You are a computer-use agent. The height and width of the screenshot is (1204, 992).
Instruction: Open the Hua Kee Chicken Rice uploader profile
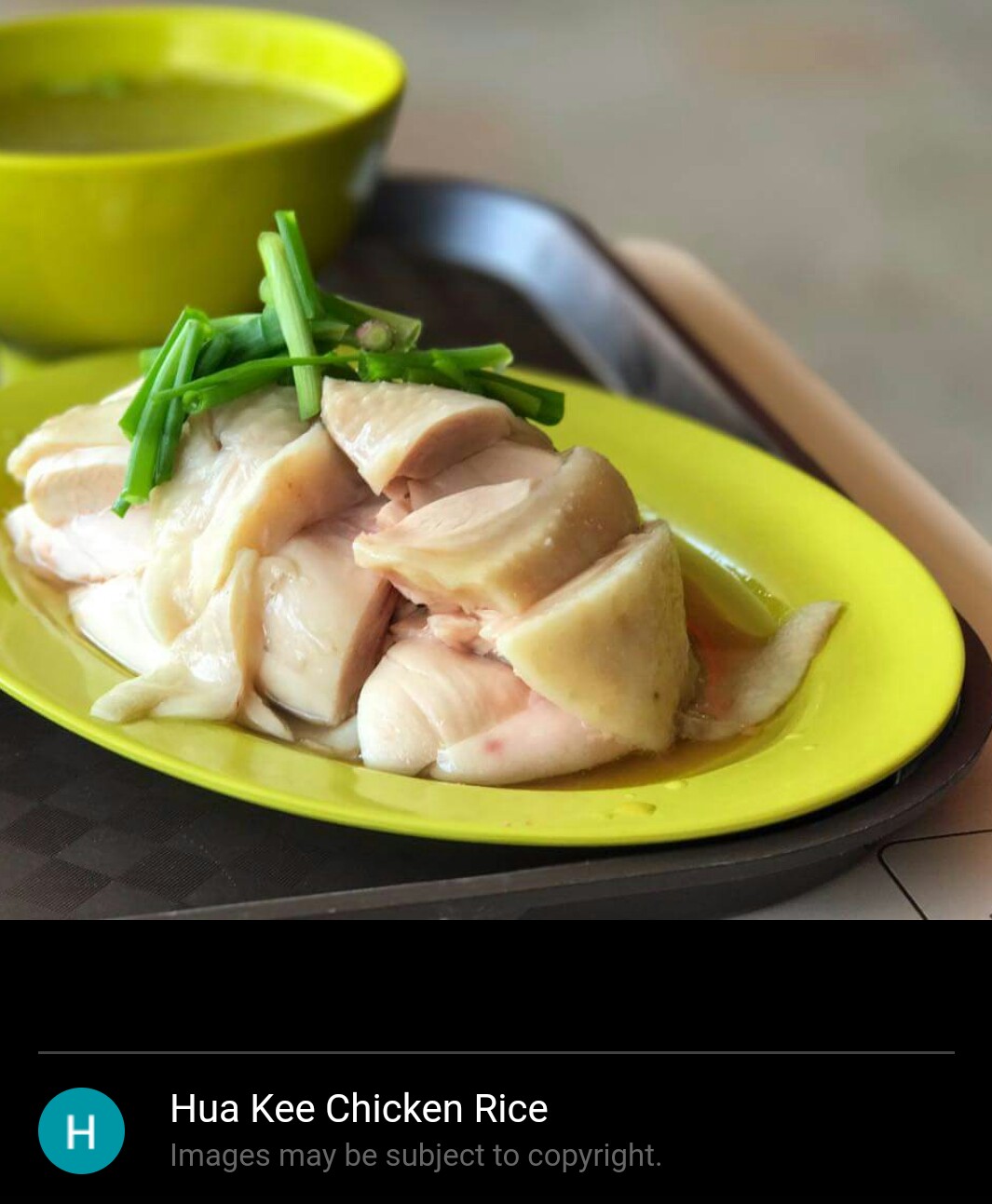tap(359, 1109)
